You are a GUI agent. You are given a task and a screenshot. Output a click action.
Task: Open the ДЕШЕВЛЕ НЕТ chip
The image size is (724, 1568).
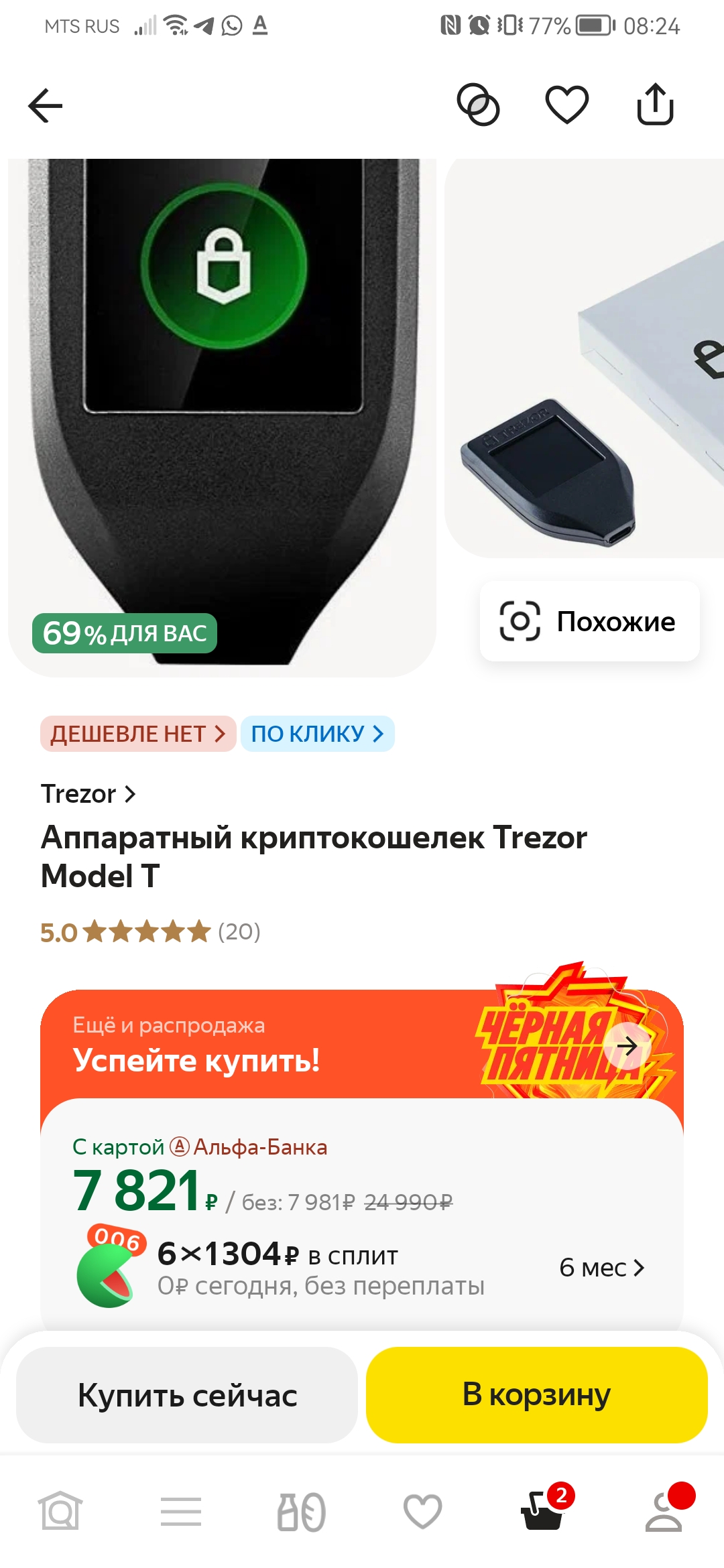(138, 734)
